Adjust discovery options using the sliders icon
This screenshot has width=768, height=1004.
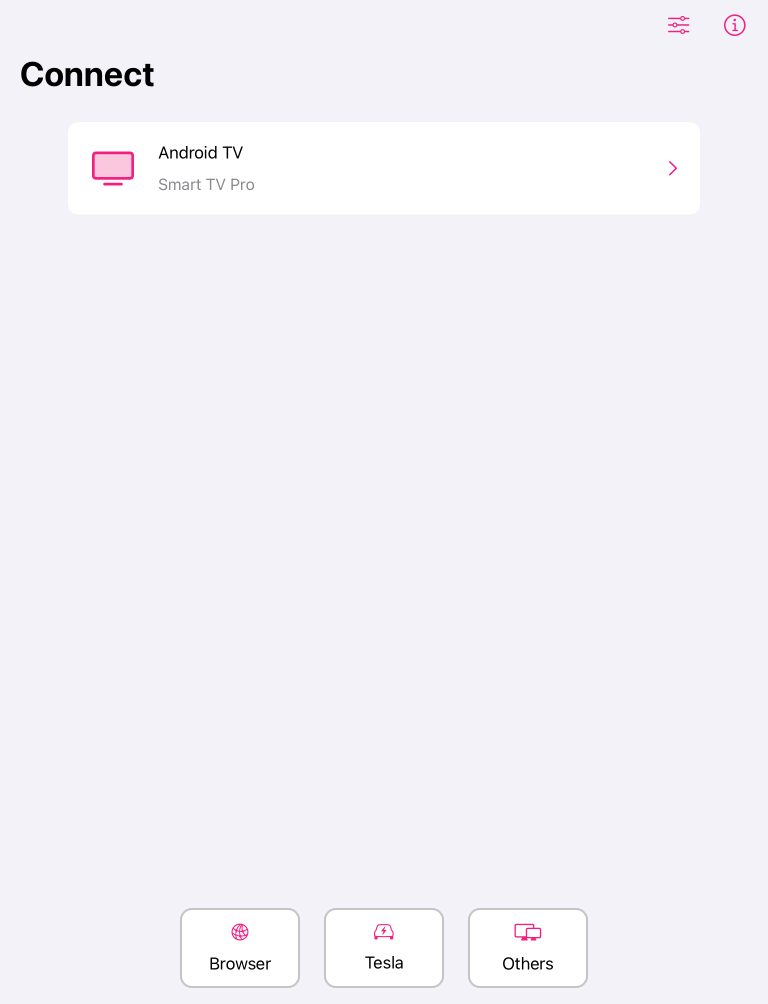click(678, 25)
